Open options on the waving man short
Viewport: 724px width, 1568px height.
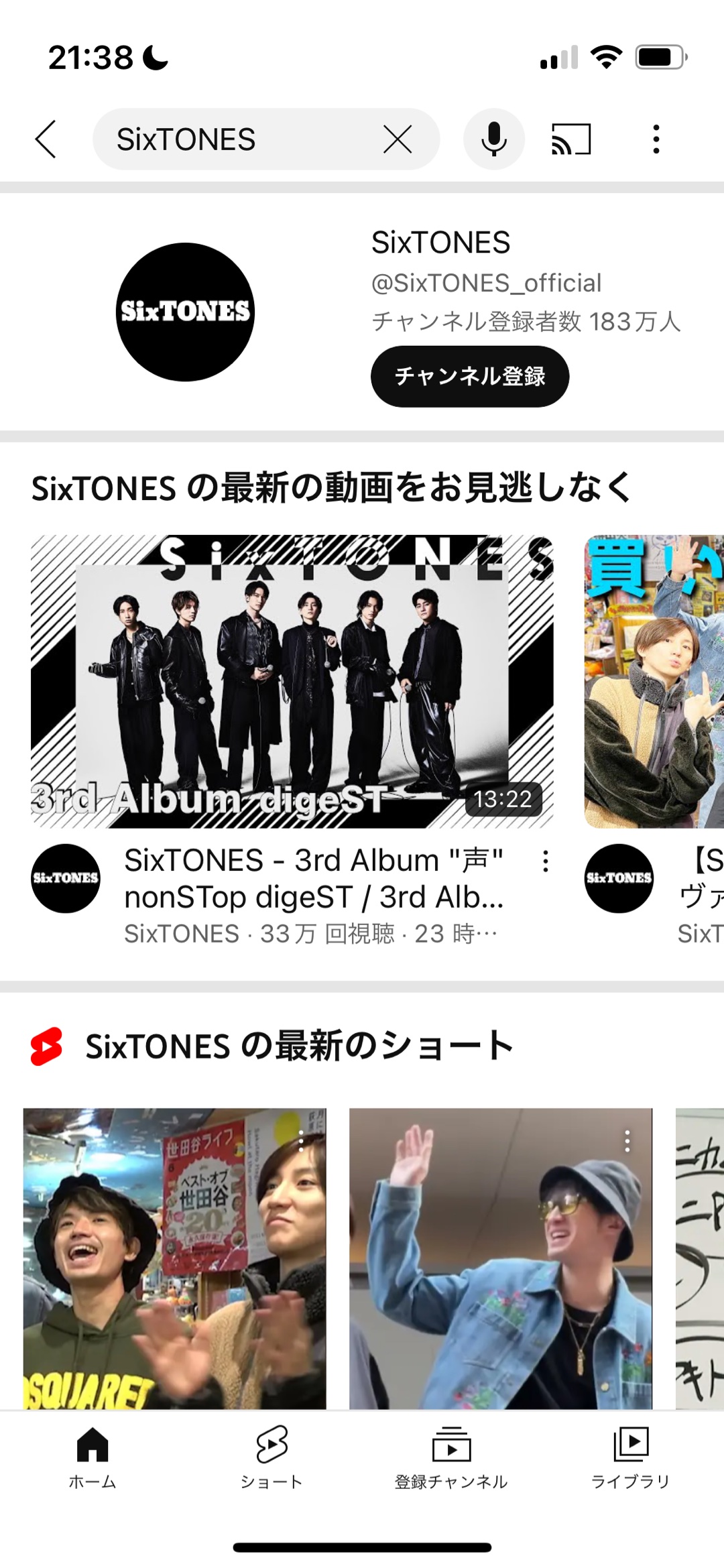[x=627, y=1141]
